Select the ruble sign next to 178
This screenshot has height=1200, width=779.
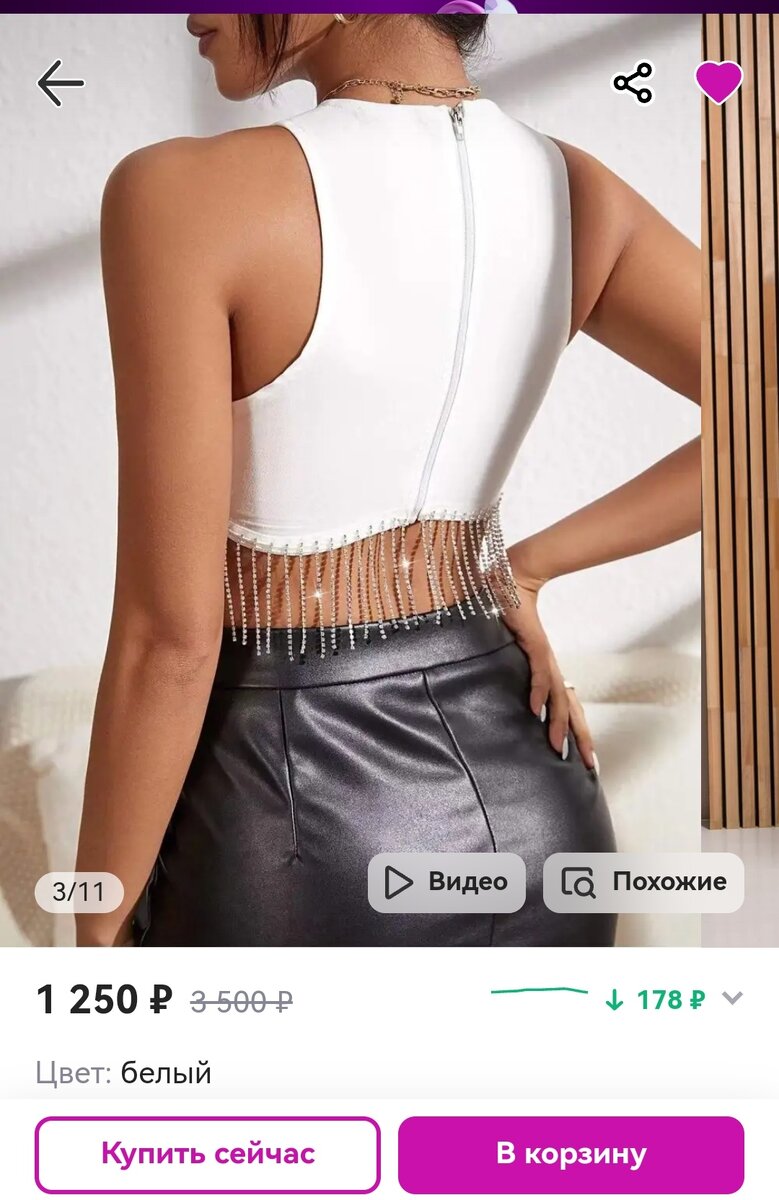pyautogui.click(x=696, y=997)
